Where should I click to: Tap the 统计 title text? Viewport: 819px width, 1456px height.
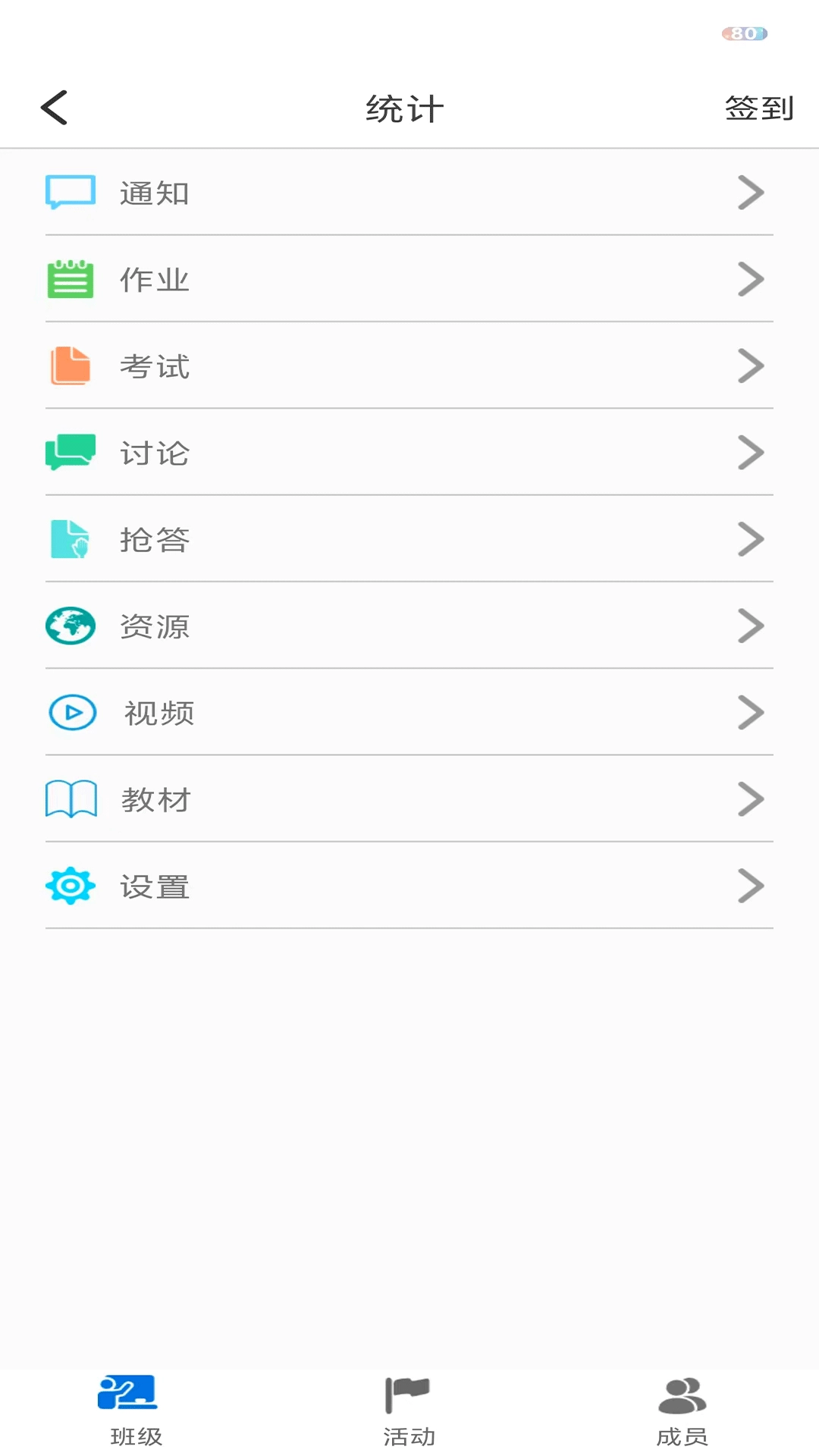(404, 108)
